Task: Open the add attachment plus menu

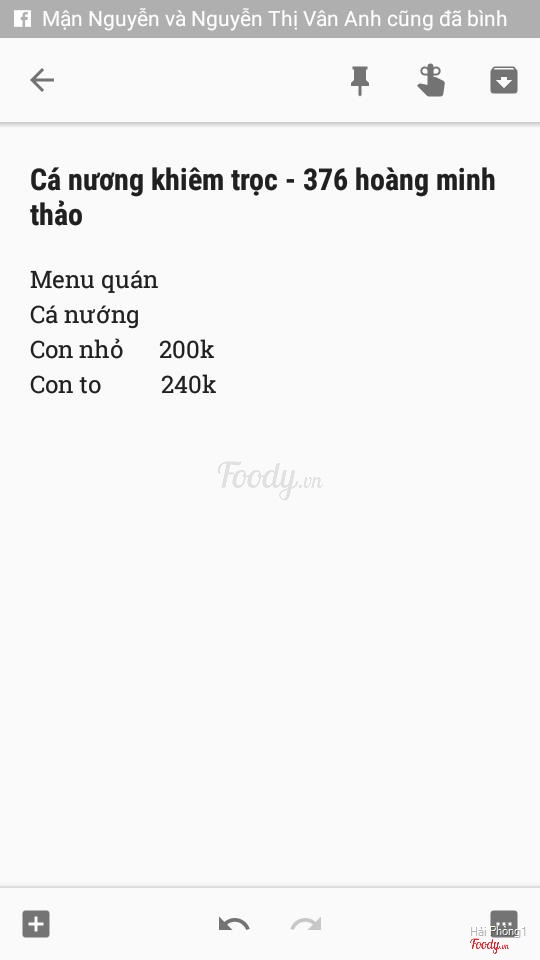Action: 36,924
